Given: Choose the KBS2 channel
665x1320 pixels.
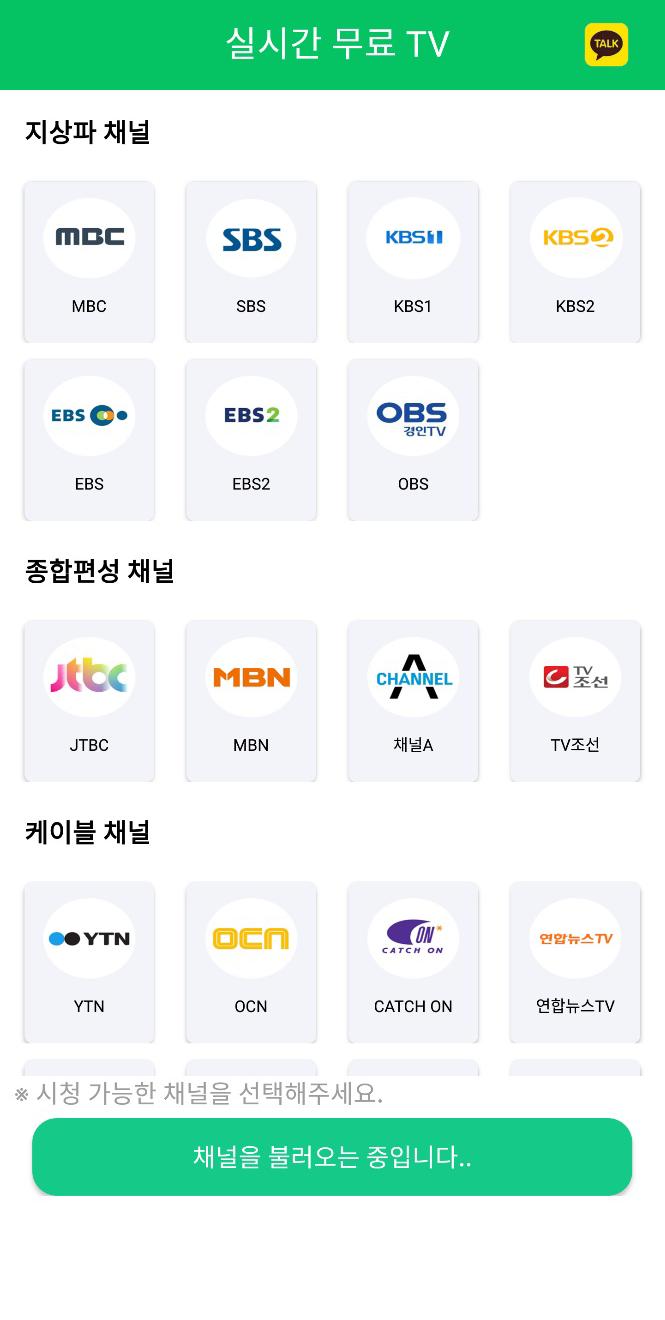Looking at the screenshot, I should (575, 261).
